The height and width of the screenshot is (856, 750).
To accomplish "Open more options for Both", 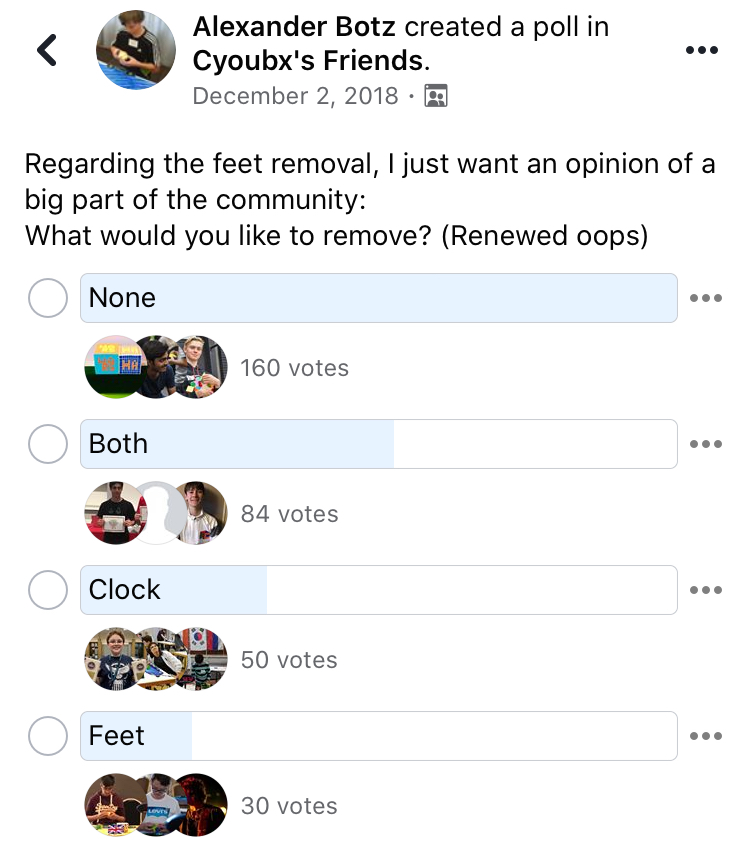I will [x=705, y=444].
